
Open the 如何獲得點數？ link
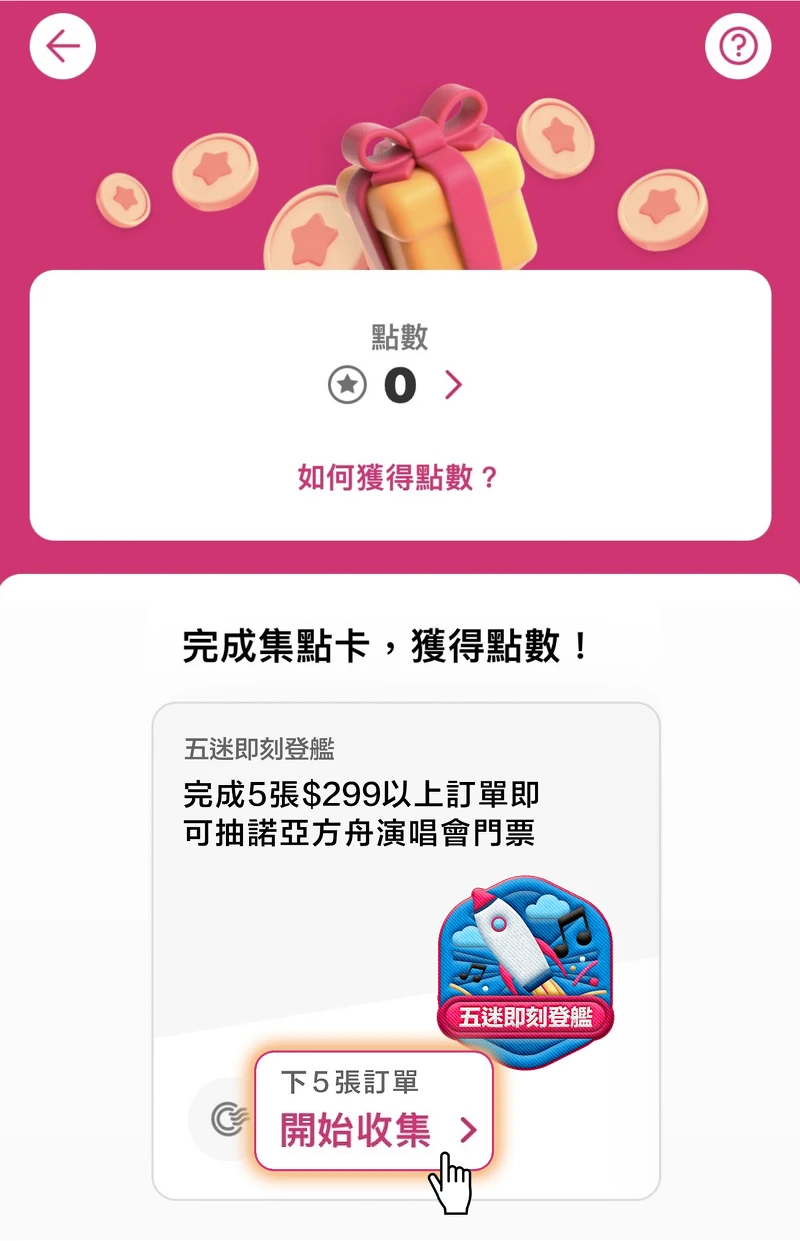click(398, 477)
